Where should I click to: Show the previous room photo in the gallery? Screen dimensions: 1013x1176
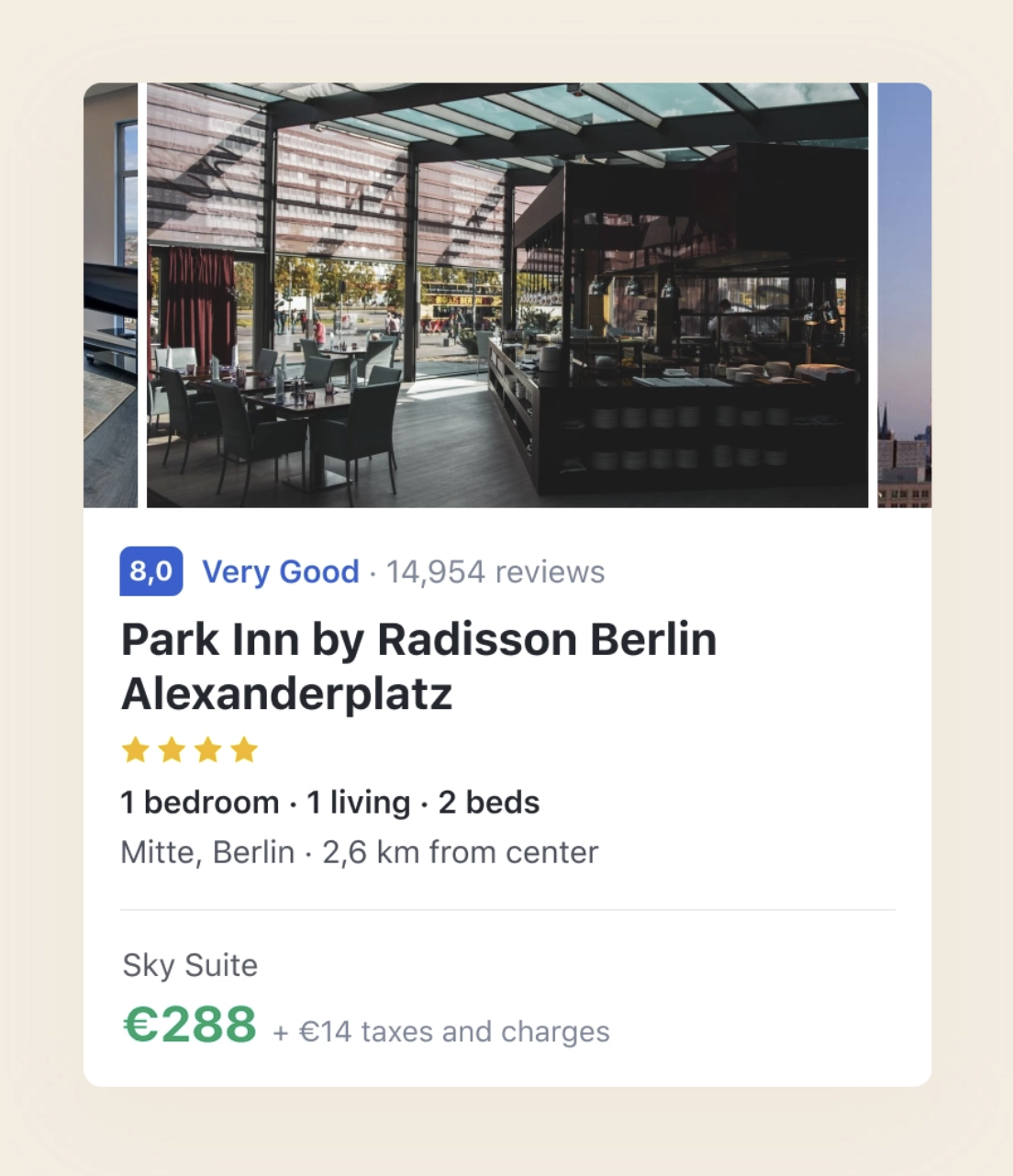[x=110, y=294]
